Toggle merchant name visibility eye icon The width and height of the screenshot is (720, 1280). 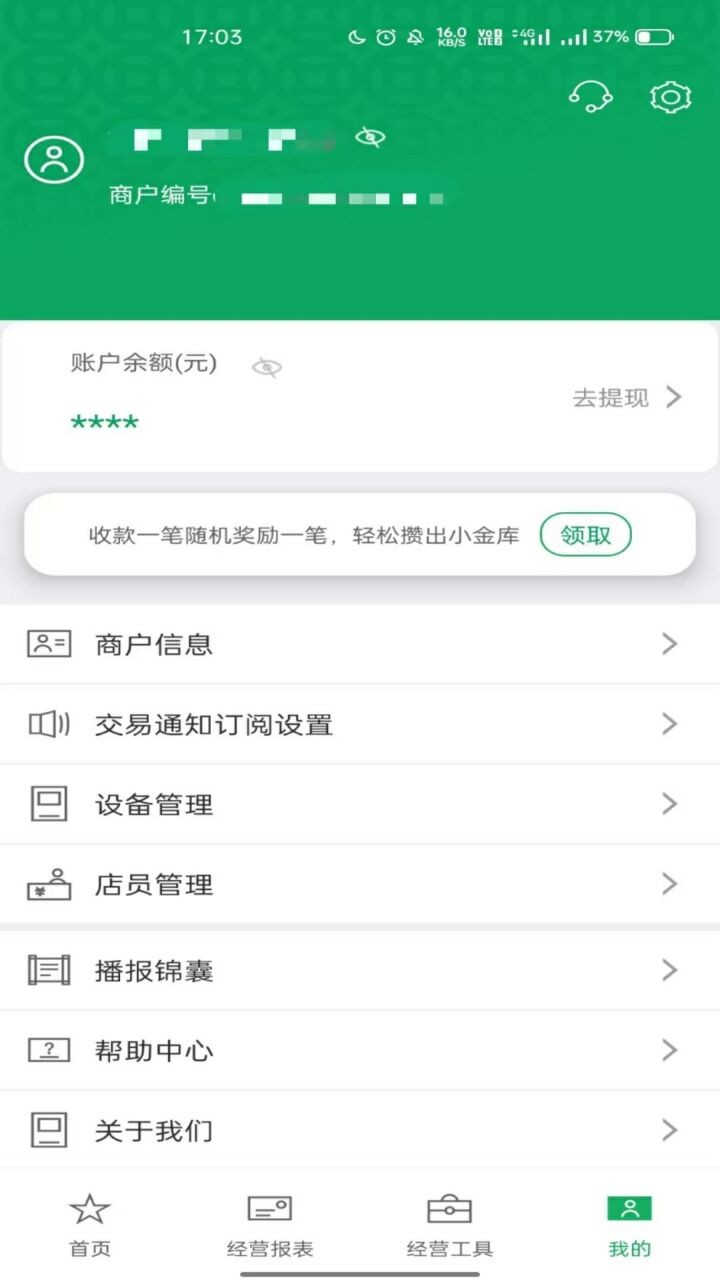[370, 137]
